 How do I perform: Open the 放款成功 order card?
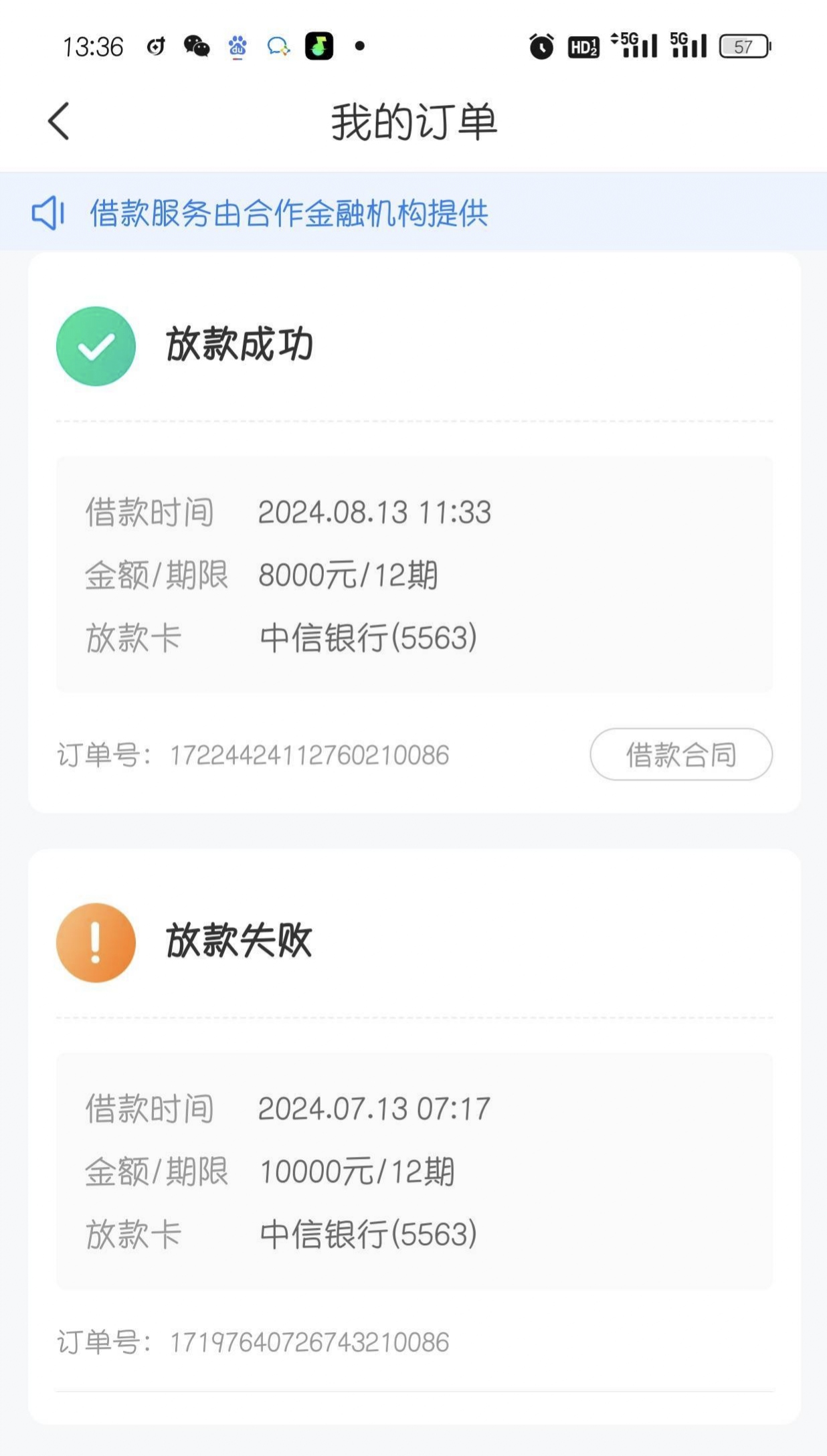coord(414,533)
